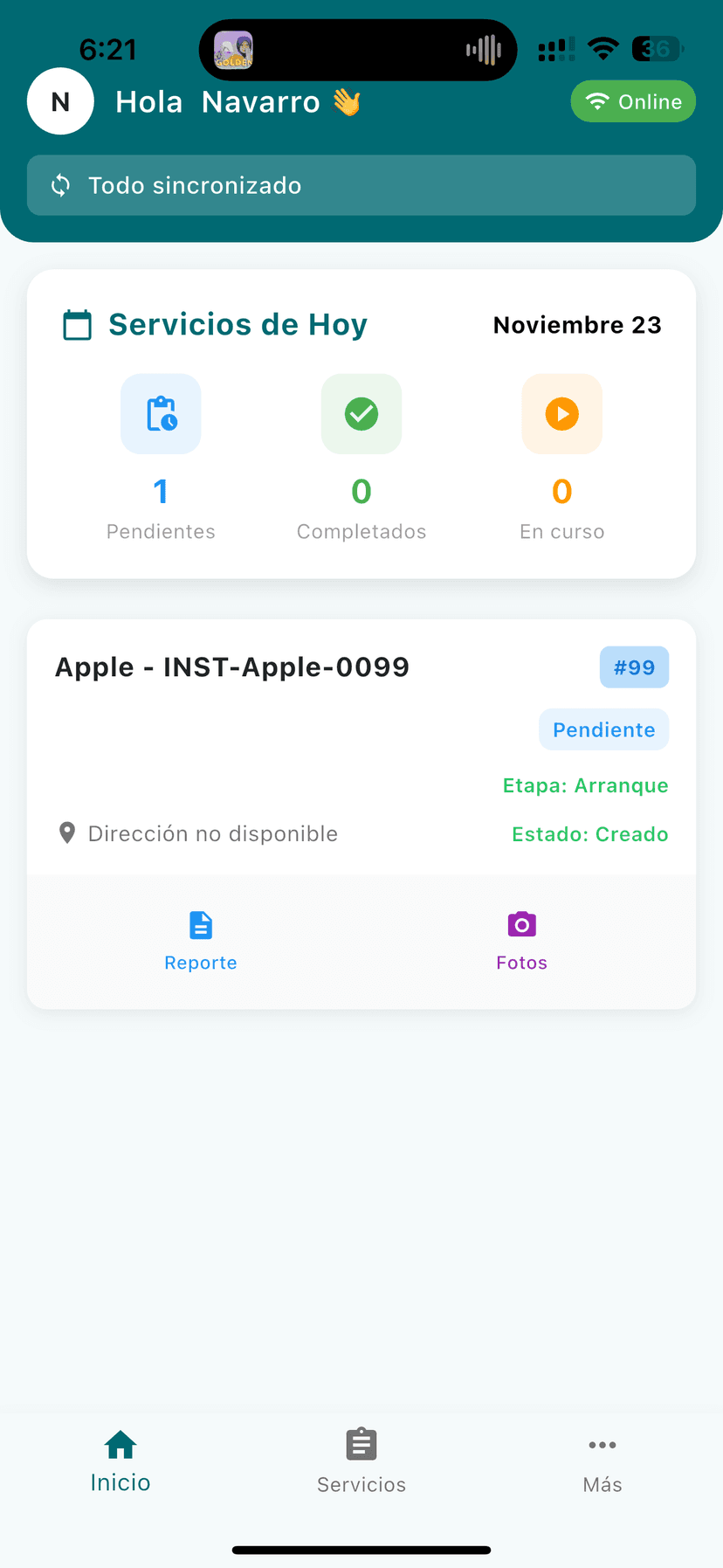
Task: Tap the location pin near Dirección no disponible
Action: pyautogui.click(x=67, y=832)
